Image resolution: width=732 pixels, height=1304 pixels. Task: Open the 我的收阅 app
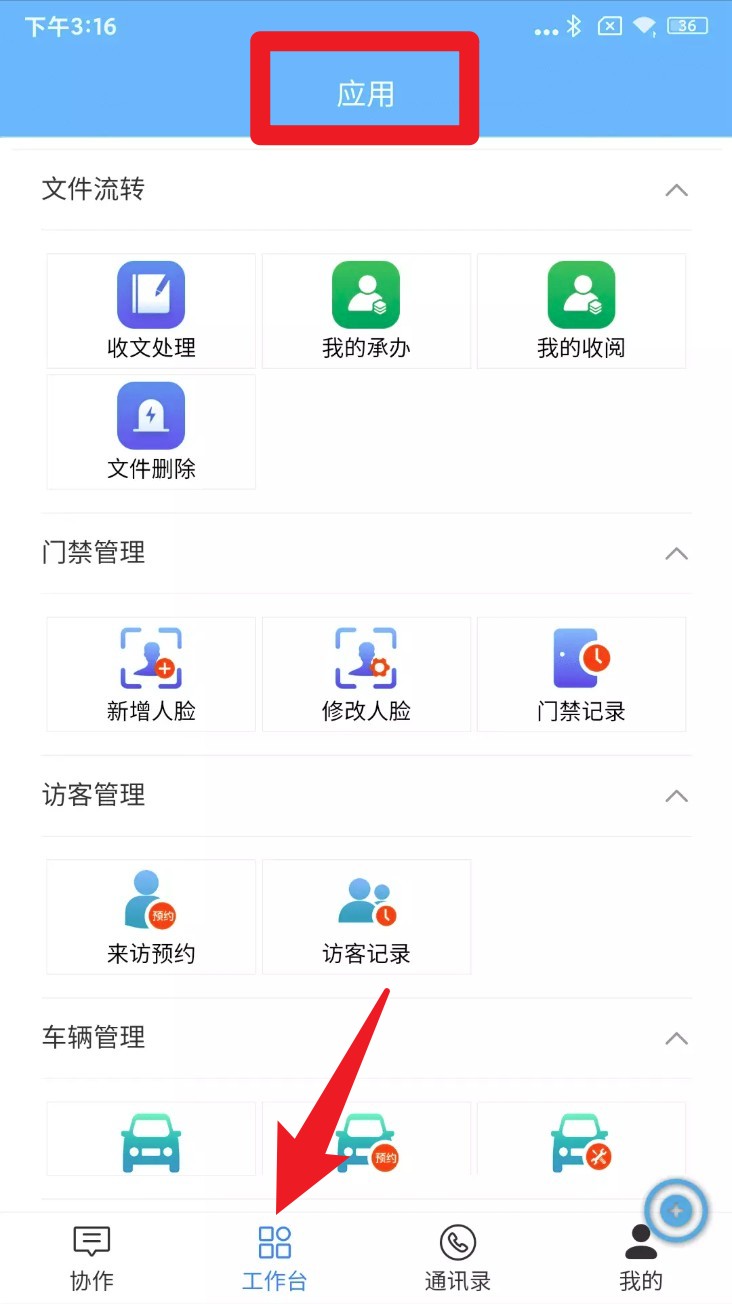pos(581,310)
